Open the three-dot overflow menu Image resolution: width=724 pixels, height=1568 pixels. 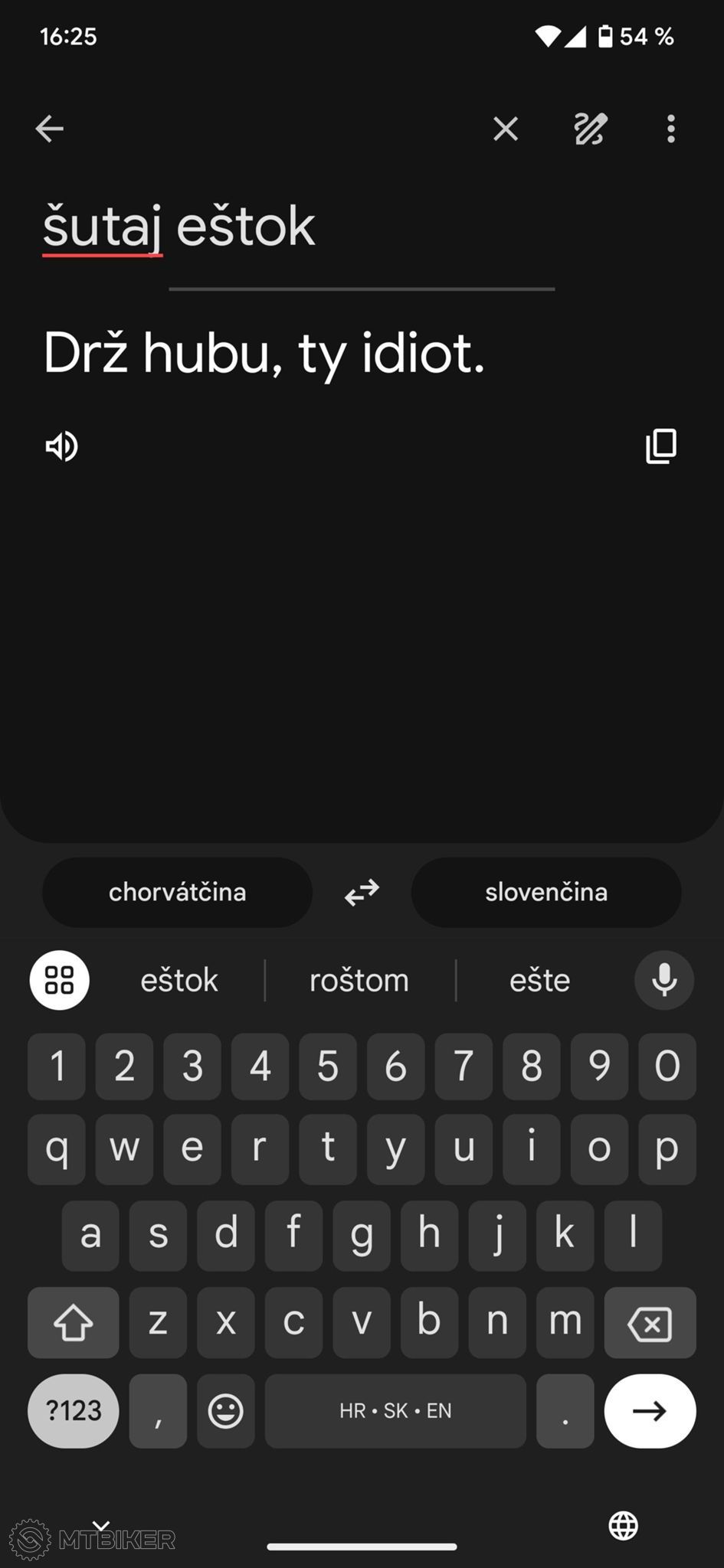point(671,129)
